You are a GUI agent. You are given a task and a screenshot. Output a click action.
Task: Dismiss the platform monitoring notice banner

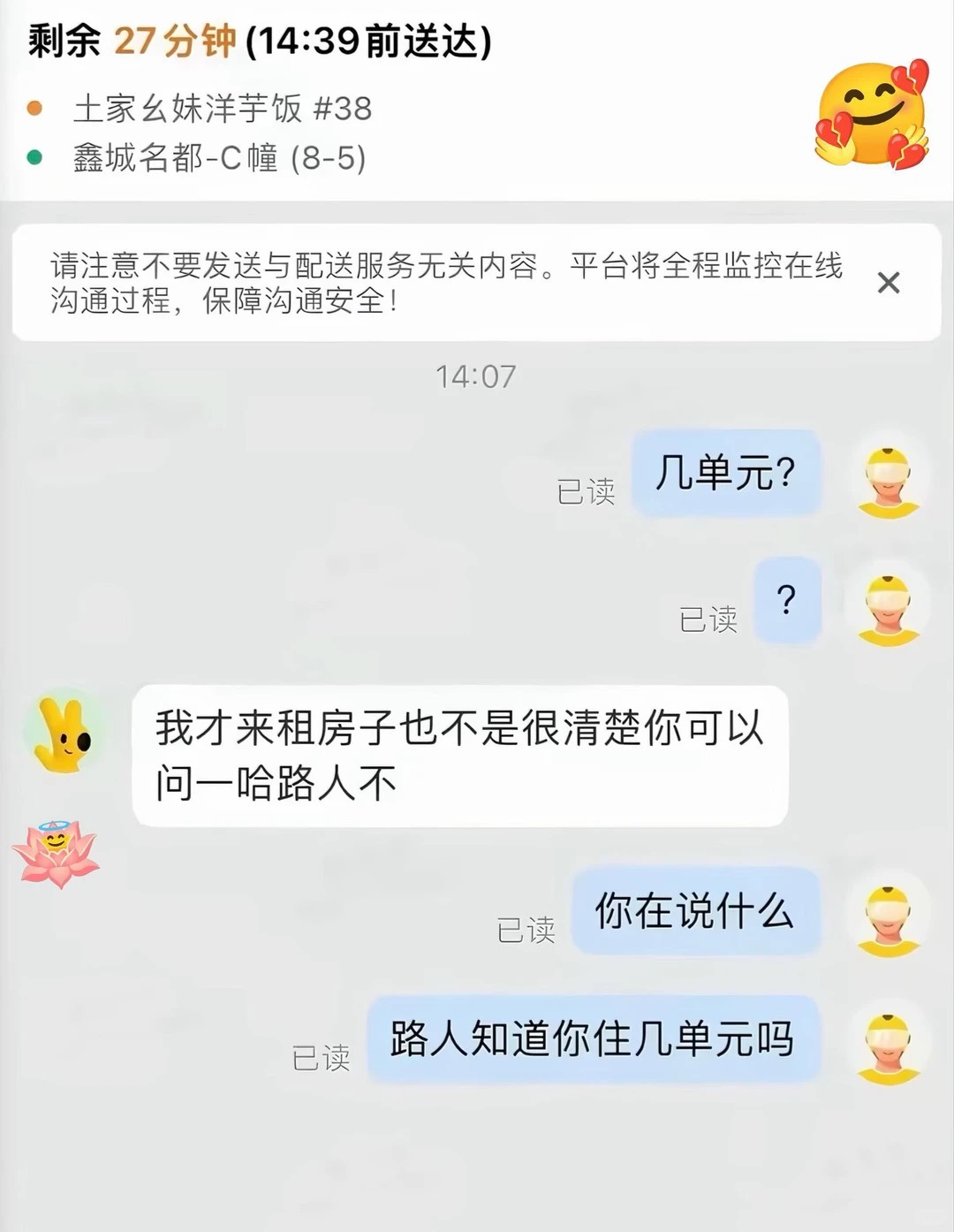888,283
